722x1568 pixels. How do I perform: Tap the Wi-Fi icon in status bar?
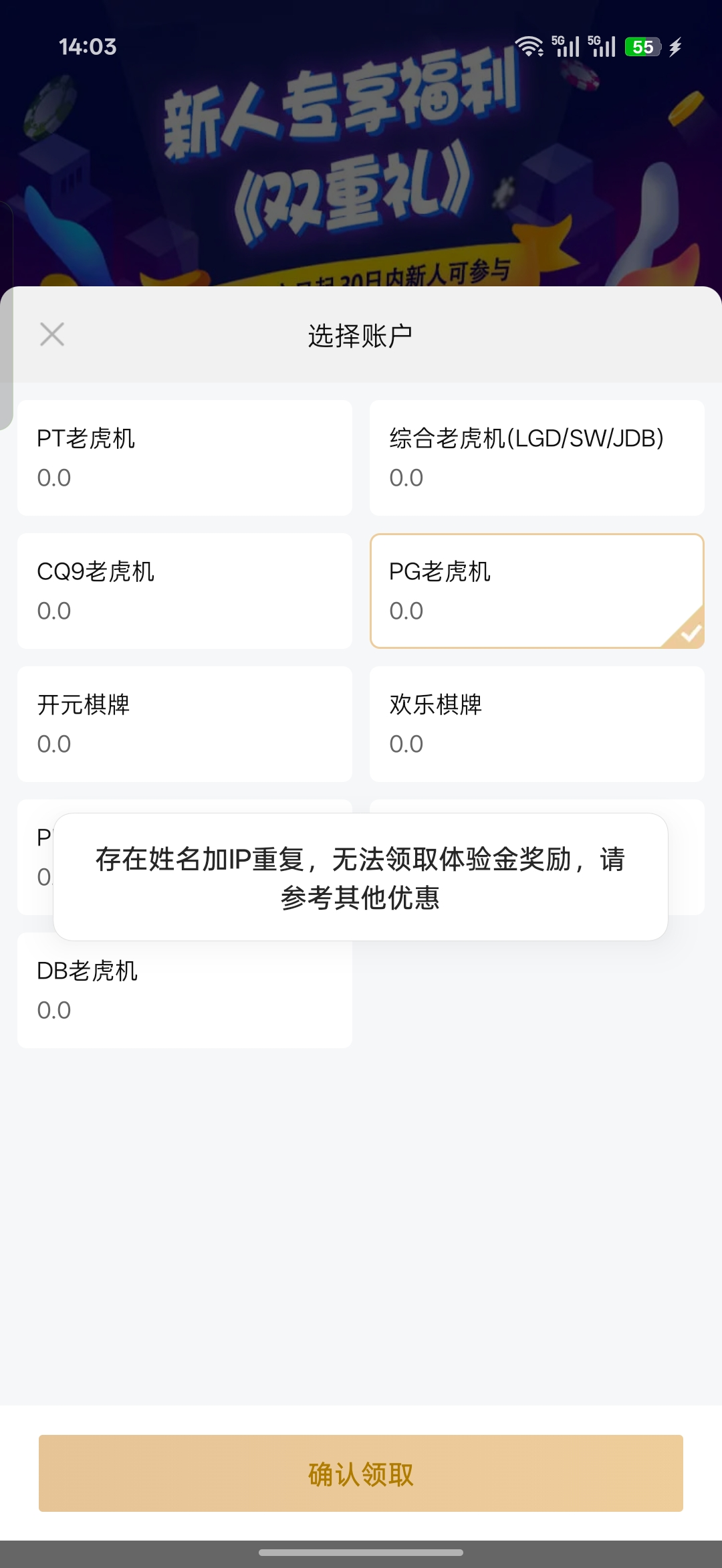click(x=529, y=47)
